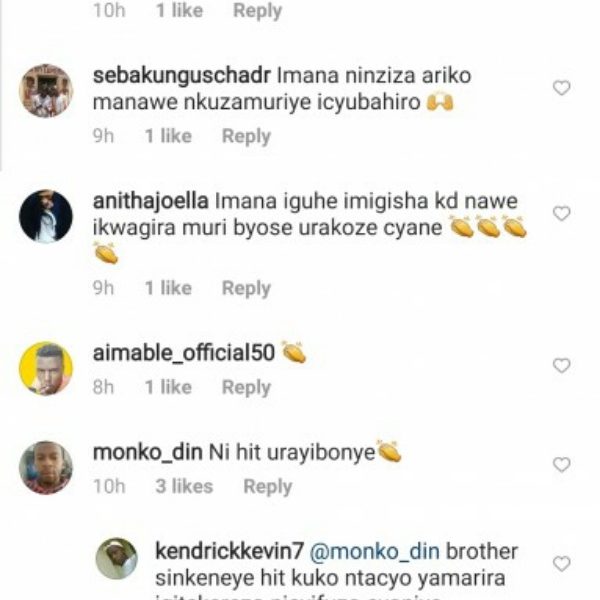Reply to aimable_official50's comment
600x600 pixels.
point(246,387)
